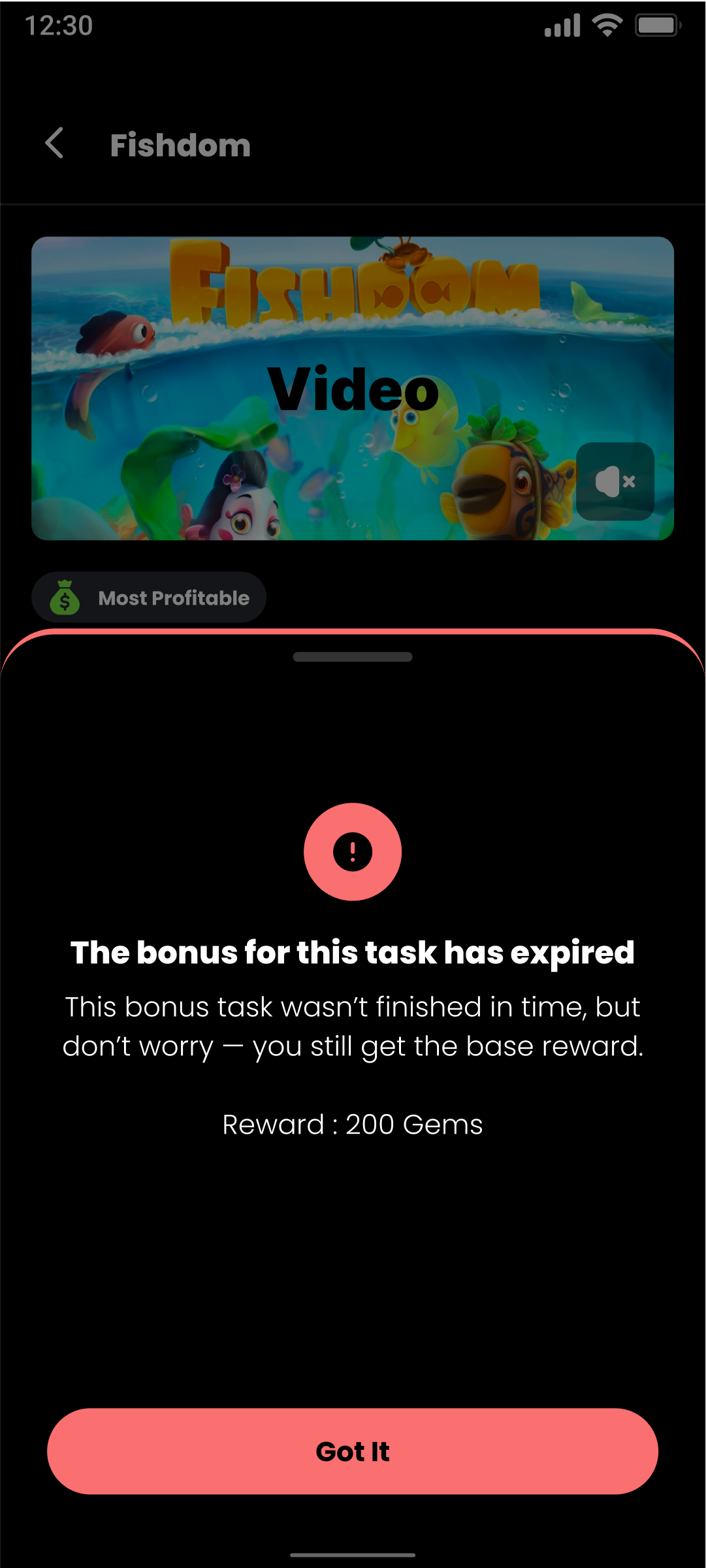
Task: Tap the bottom sheet drag handle
Action: tap(353, 657)
